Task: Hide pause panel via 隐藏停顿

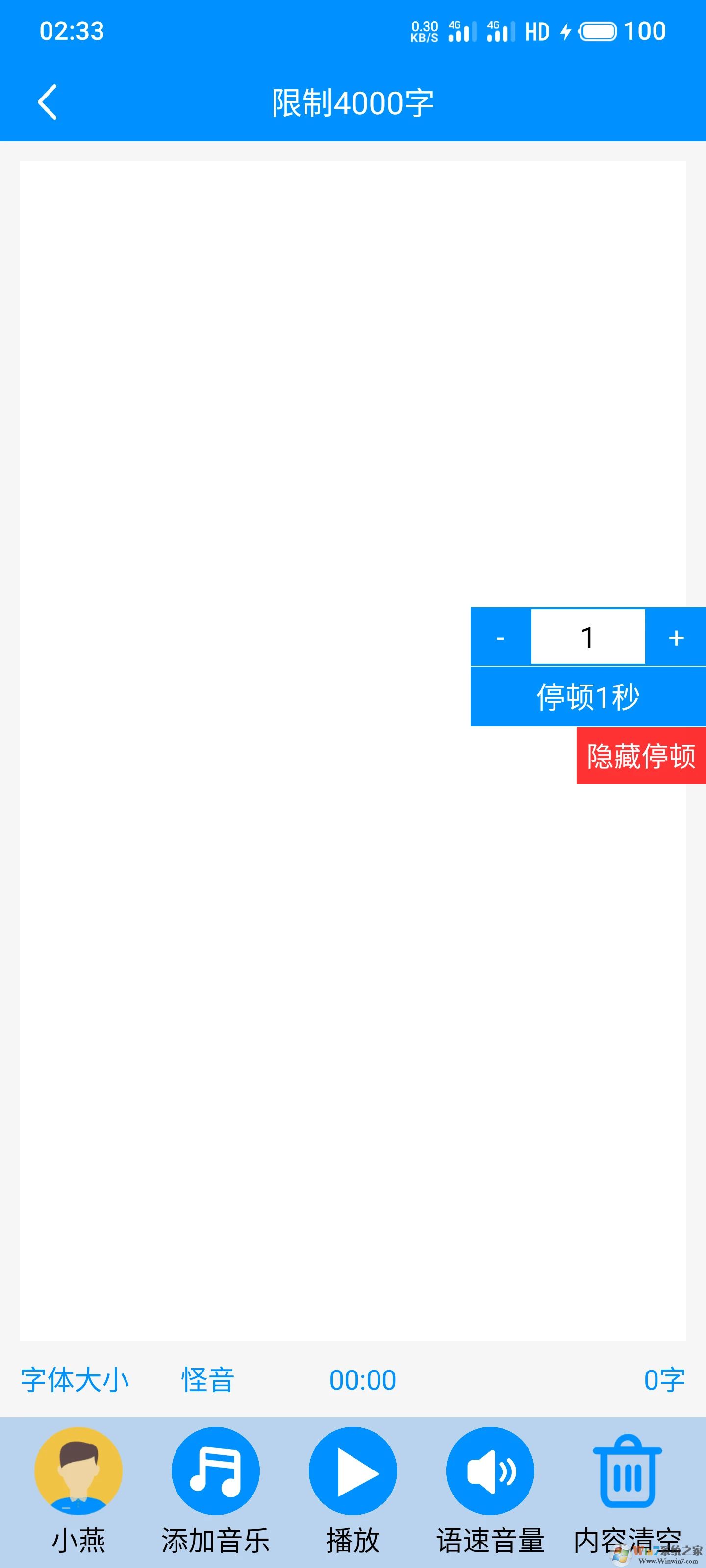Action: pos(641,756)
